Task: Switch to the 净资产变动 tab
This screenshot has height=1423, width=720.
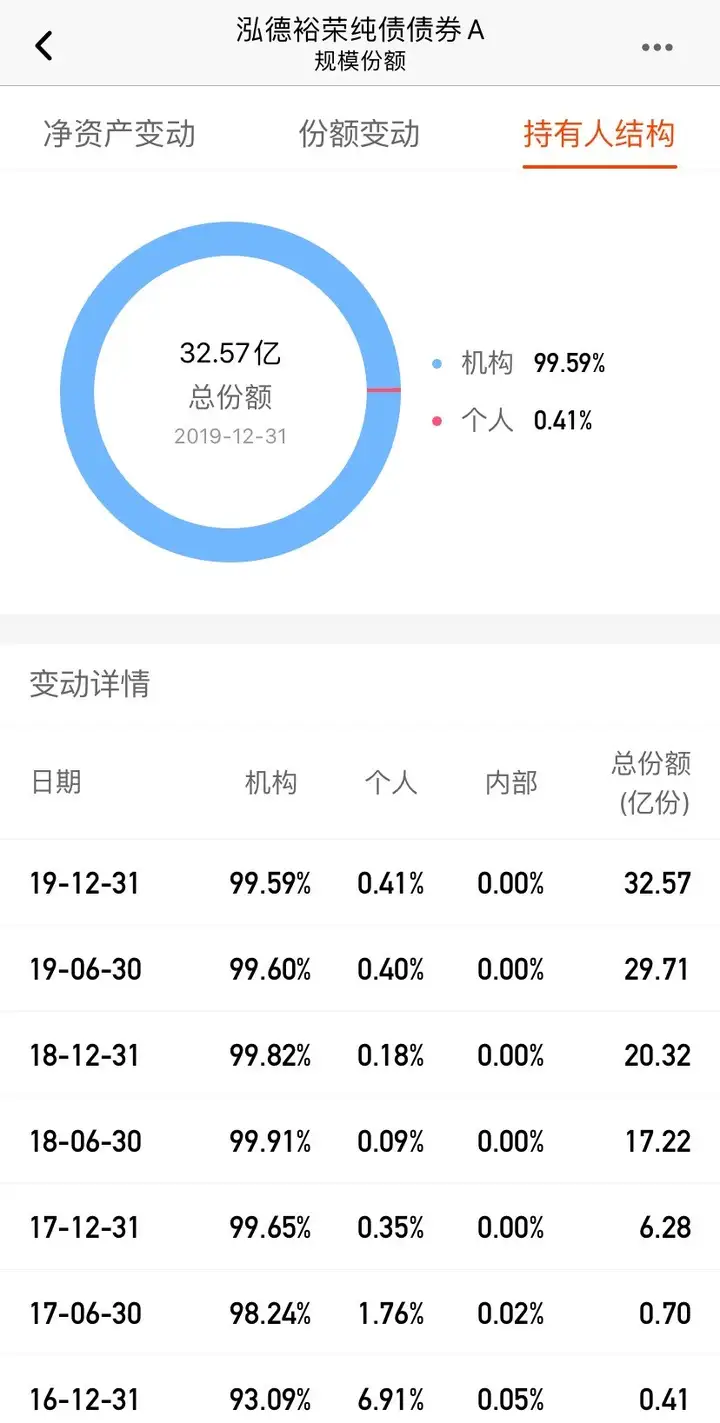Action: (119, 134)
